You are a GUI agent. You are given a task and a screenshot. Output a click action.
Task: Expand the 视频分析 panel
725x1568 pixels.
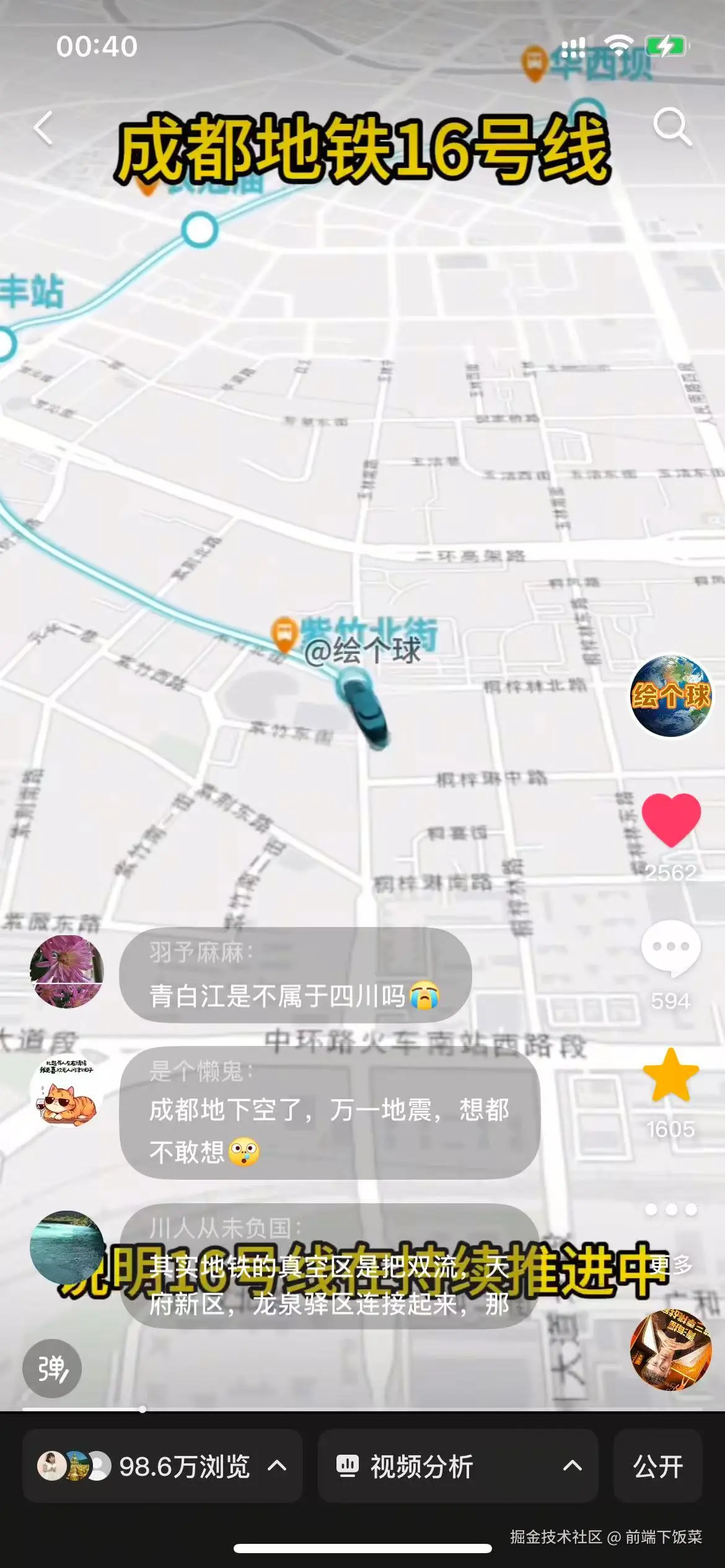[x=457, y=1466]
